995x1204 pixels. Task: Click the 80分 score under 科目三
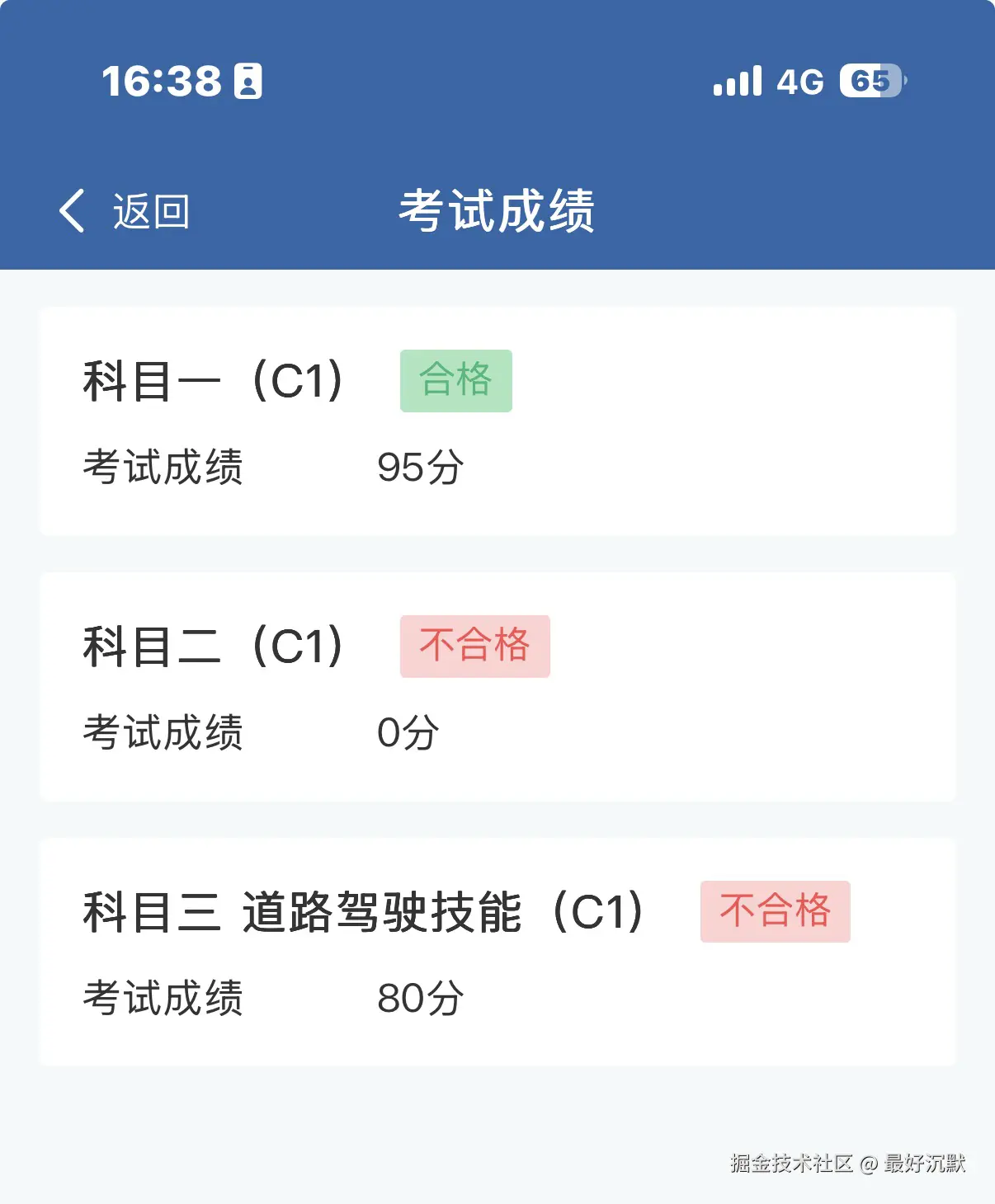coord(420,998)
